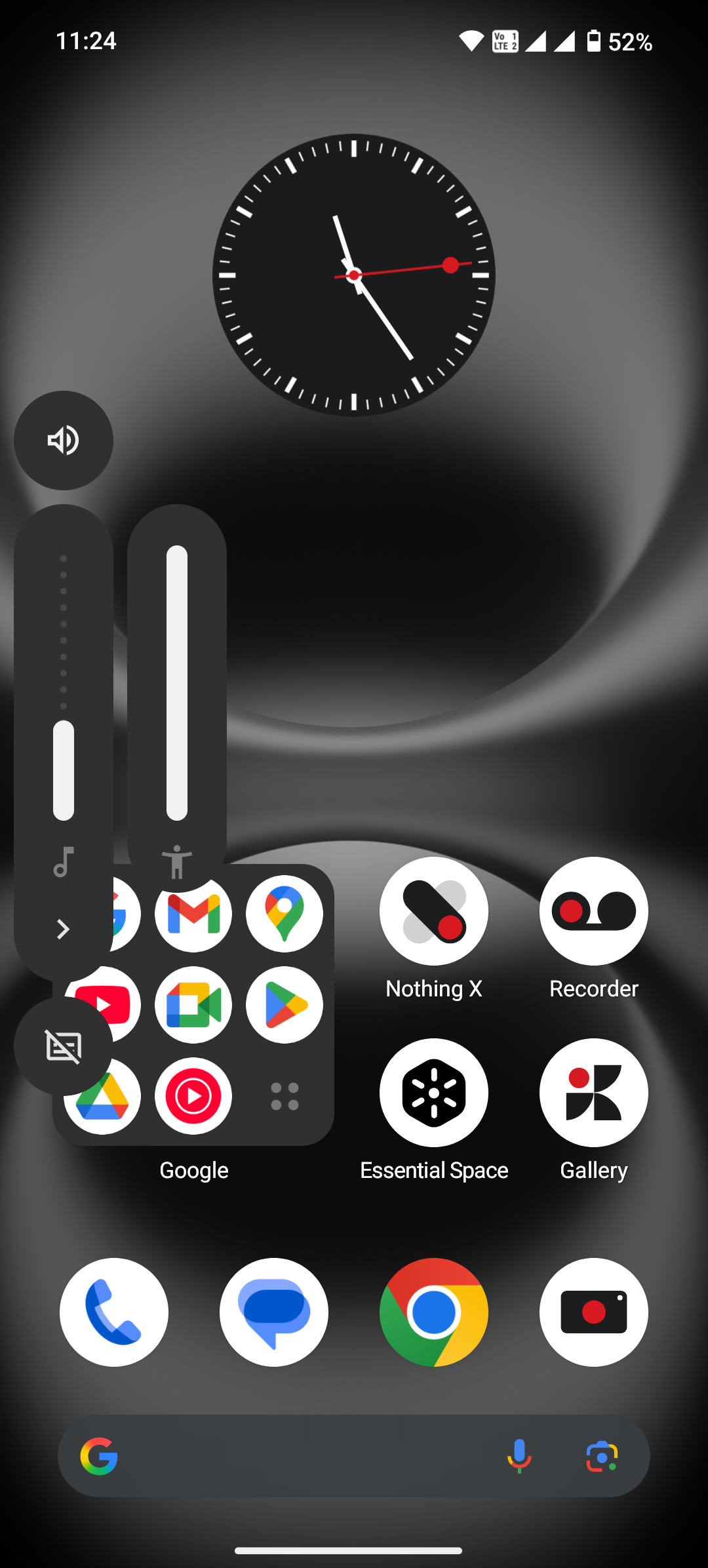Open Essential Space

[434, 1093]
